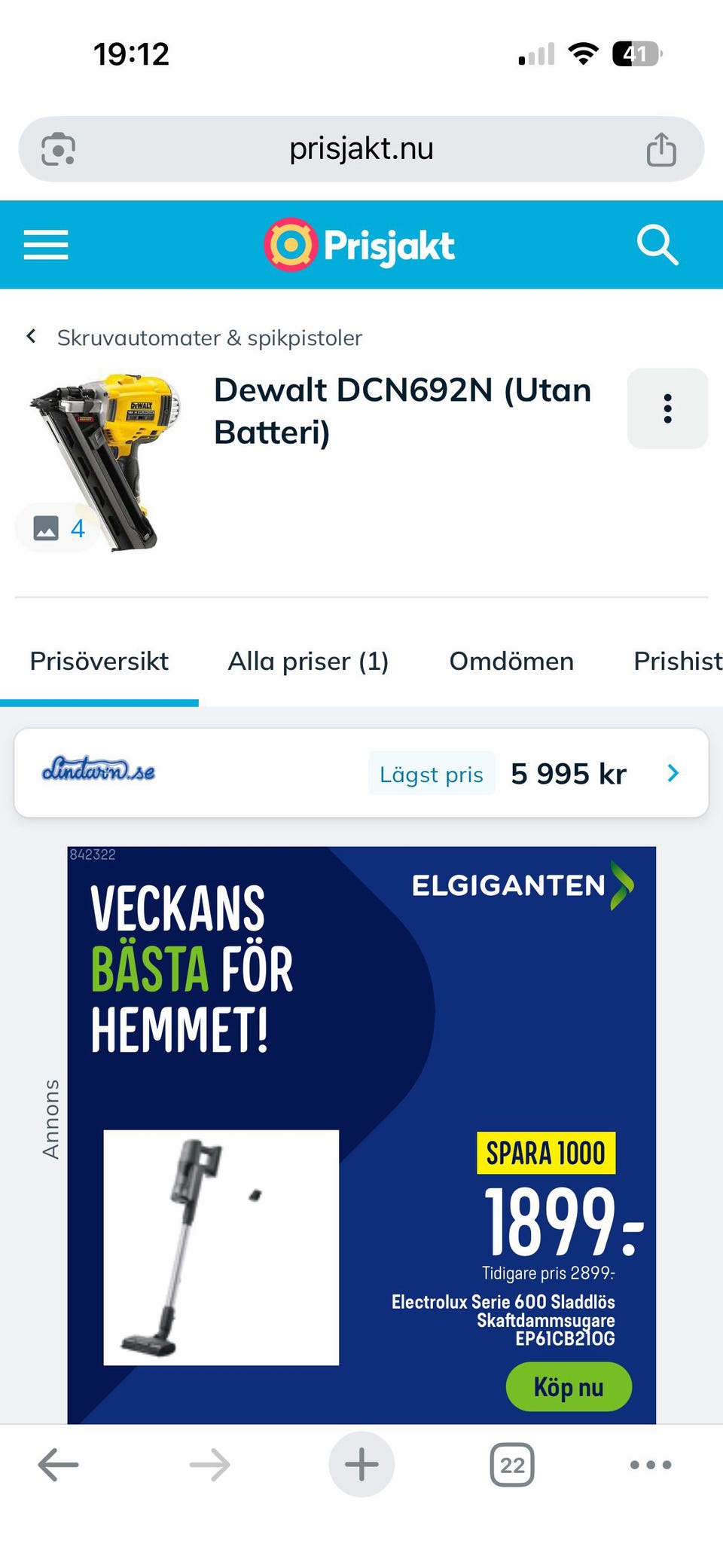This screenshot has width=723, height=1568.
Task: Go back via the breadcrumb chevron
Action: pyautogui.click(x=31, y=336)
